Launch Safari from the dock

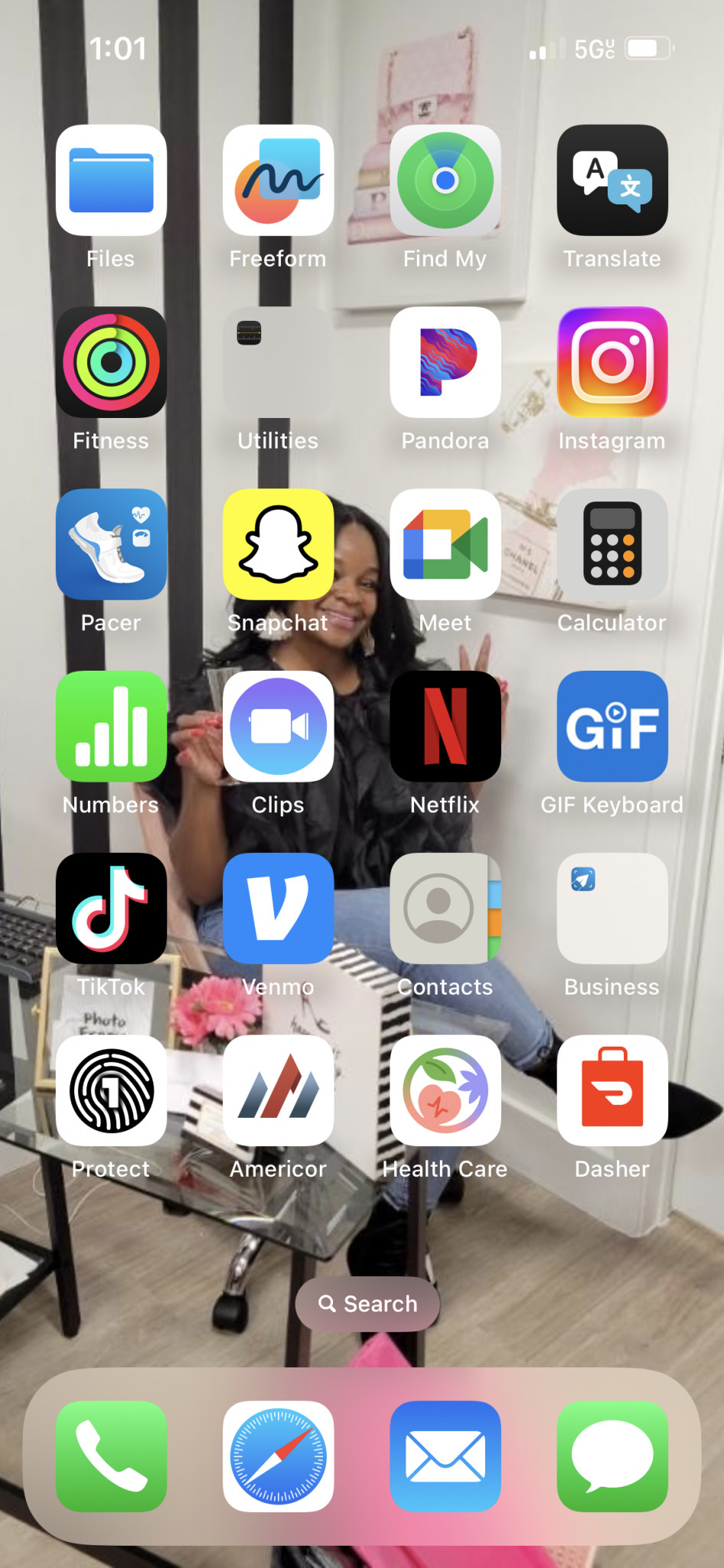coord(278,1456)
